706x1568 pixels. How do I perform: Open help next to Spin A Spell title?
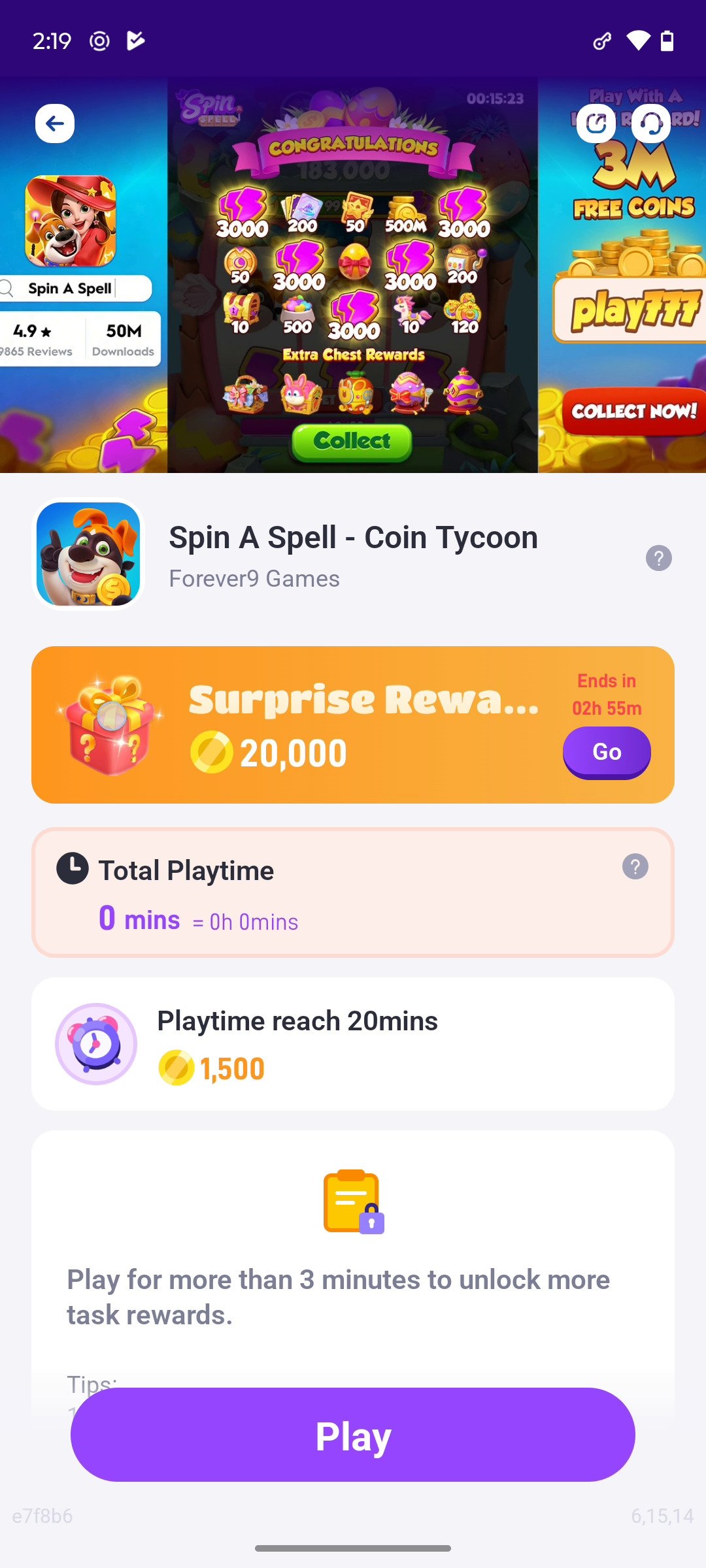coord(659,558)
